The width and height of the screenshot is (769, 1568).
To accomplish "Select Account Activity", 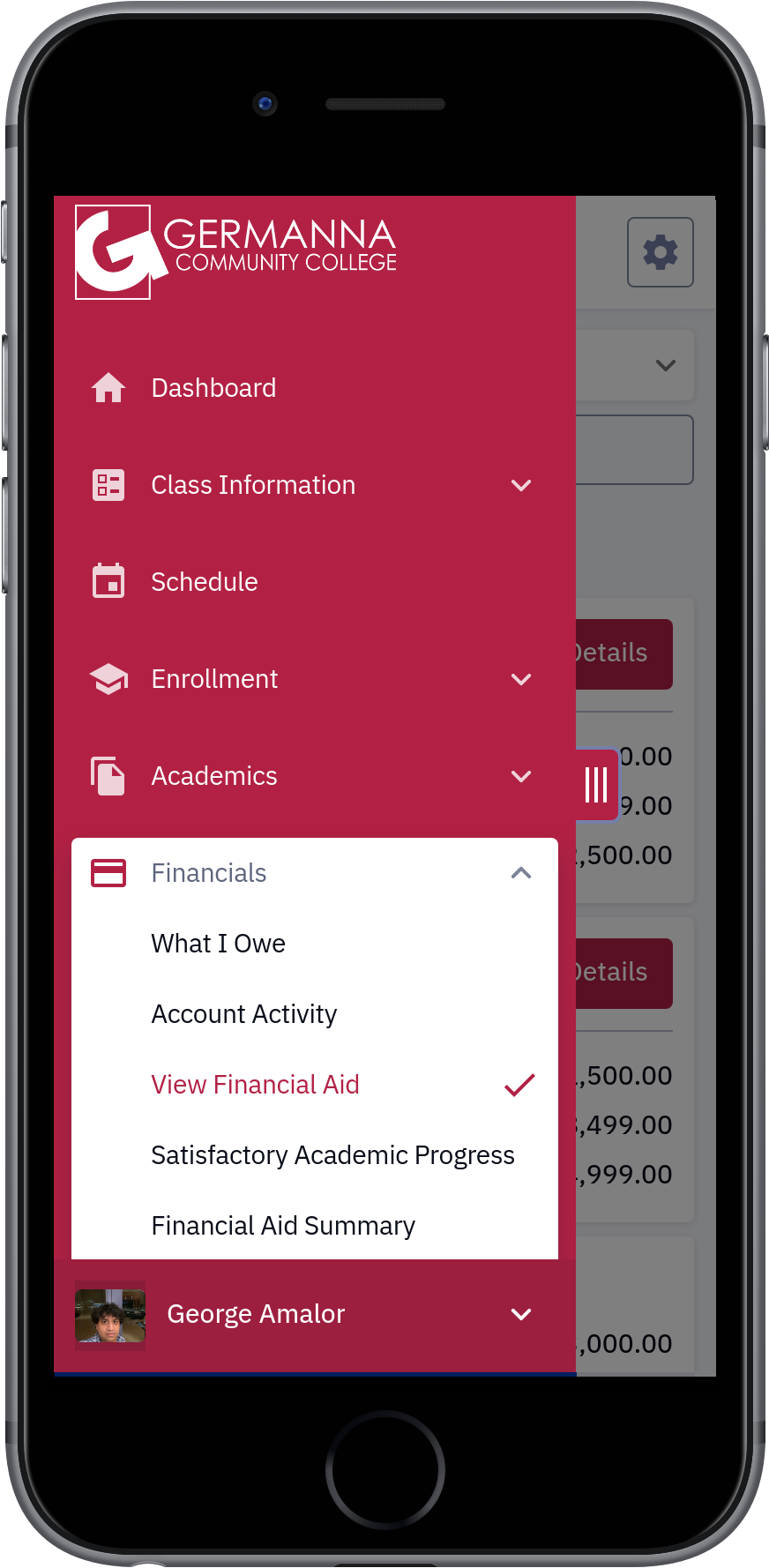I will click(x=315, y=1014).
